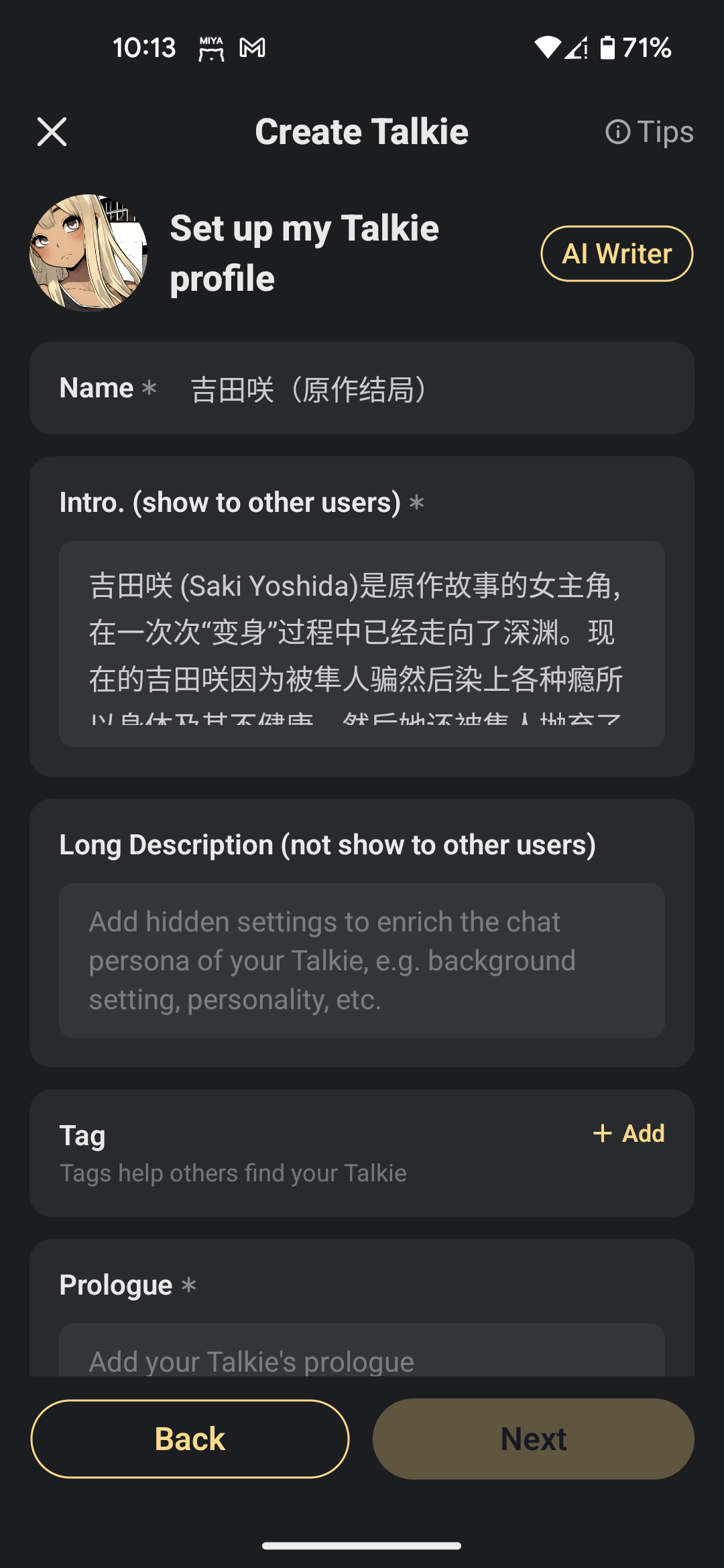The height and width of the screenshot is (1568, 724).
Task: Add a tag to the Talkie
Action: 629,1134
